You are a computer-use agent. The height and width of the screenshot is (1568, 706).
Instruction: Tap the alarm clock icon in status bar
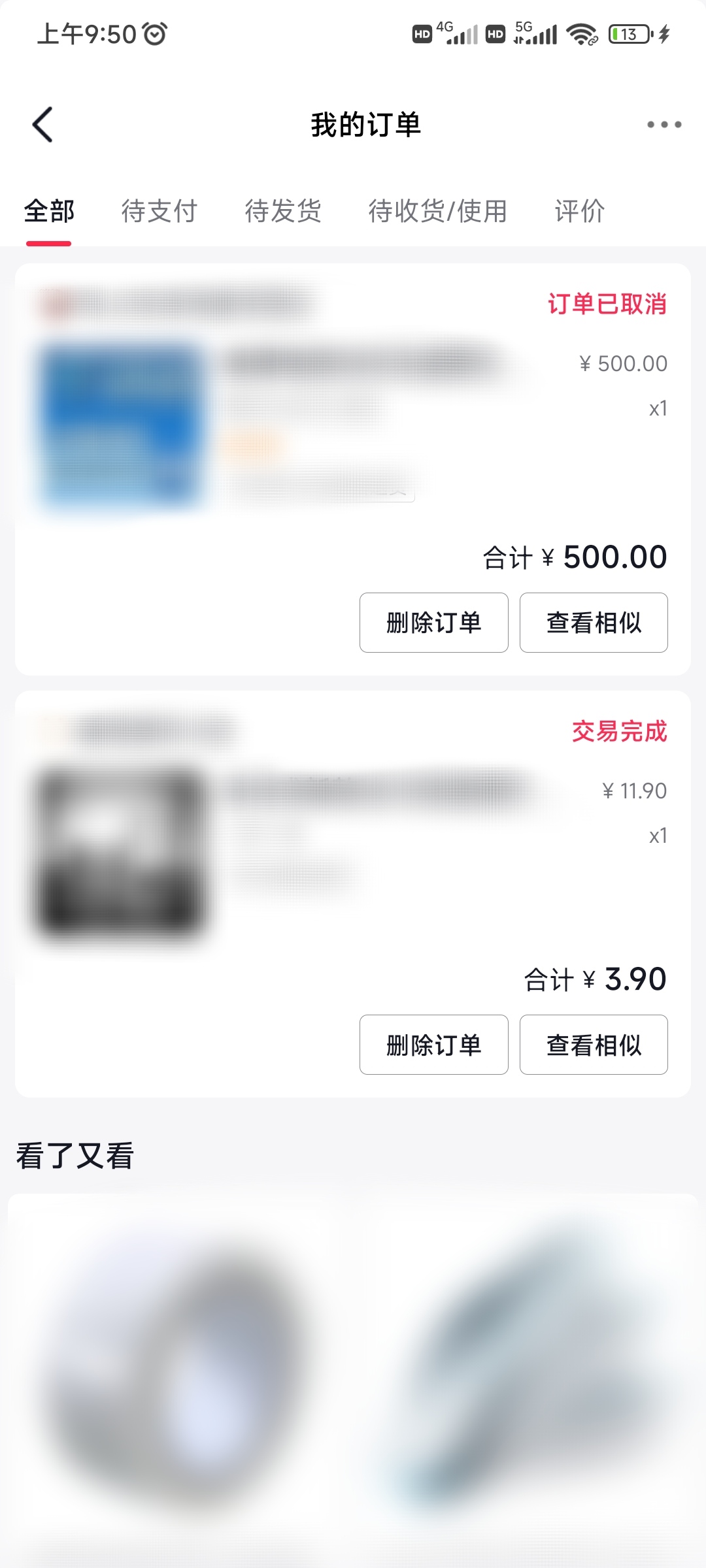[x=154, y=33]
